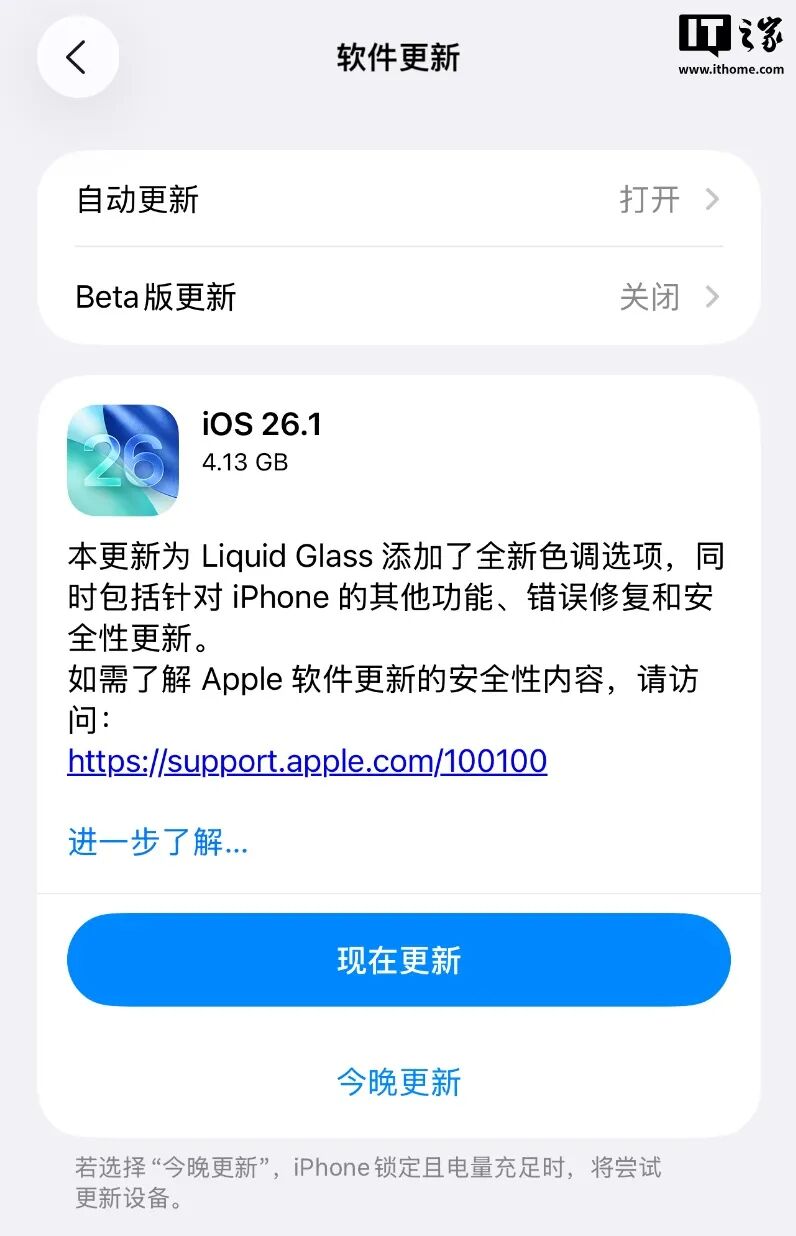Tap 进一步了解 to learn more
Screen dimensions: 796x1236
pyautogui.click(x=157, y=843)
